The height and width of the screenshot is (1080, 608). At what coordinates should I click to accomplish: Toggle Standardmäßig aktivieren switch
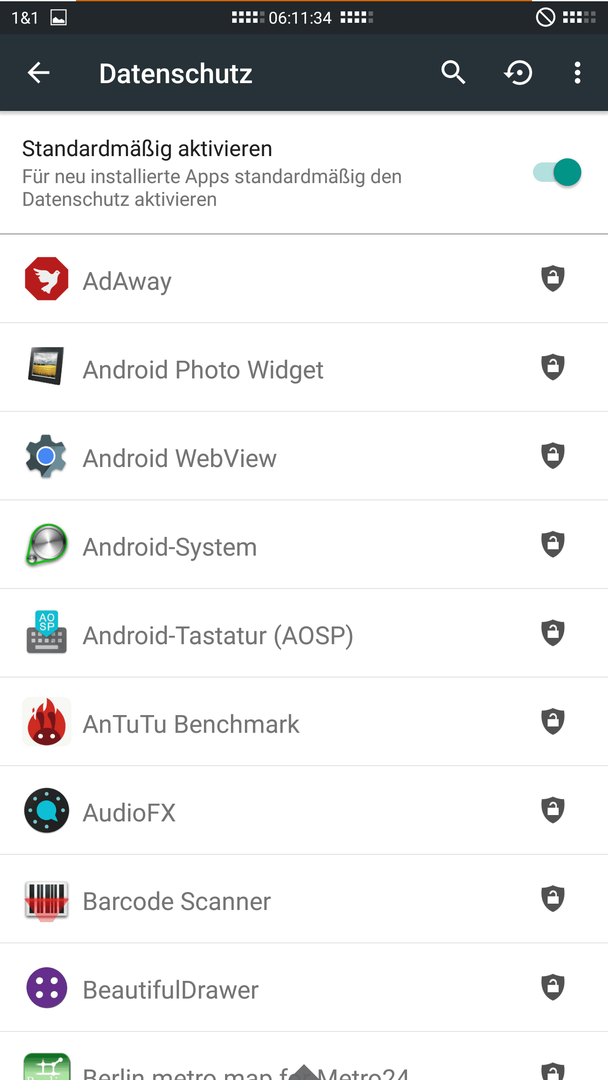point(557,172)
